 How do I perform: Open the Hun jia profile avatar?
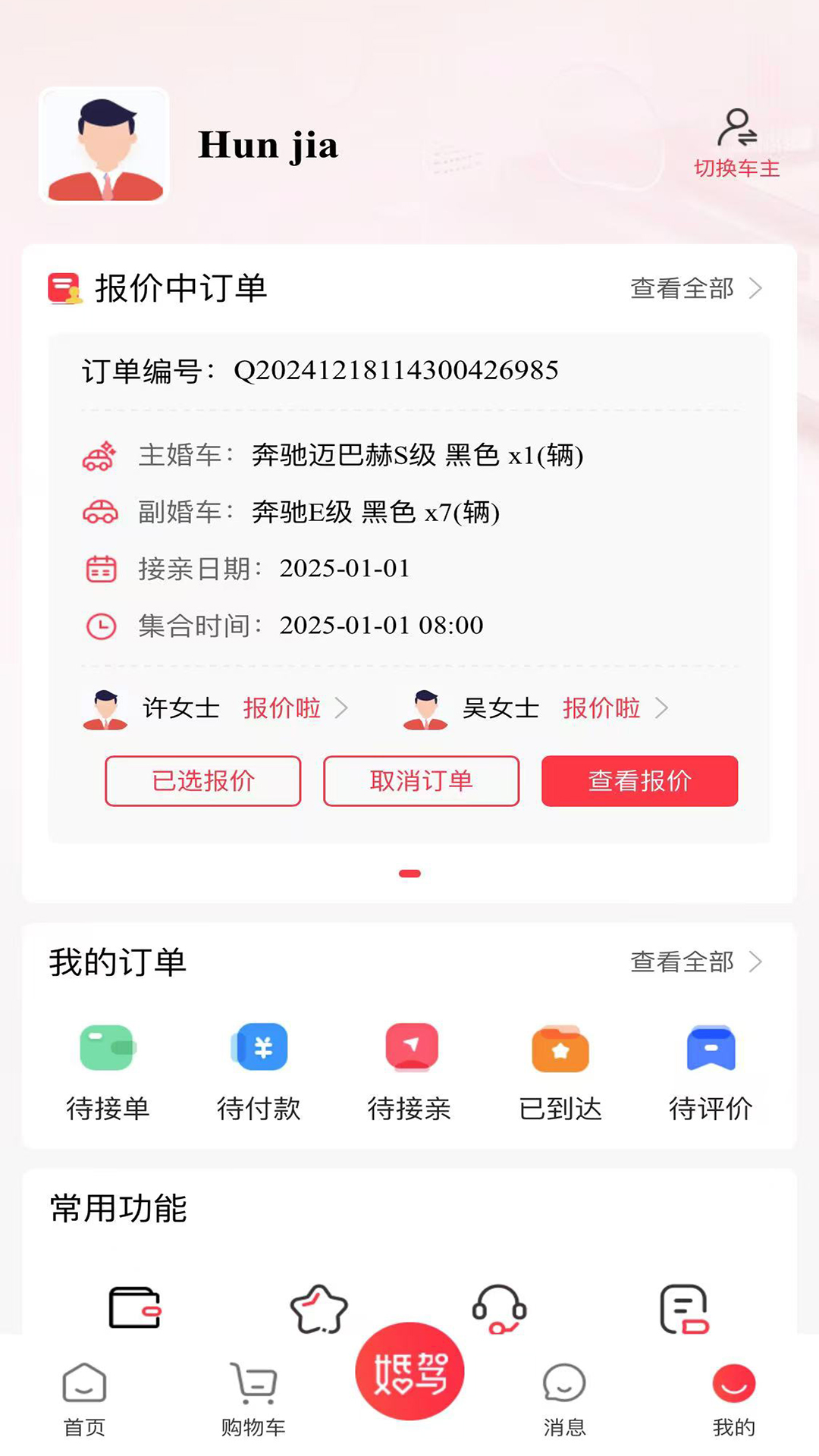tap(104, 145)
